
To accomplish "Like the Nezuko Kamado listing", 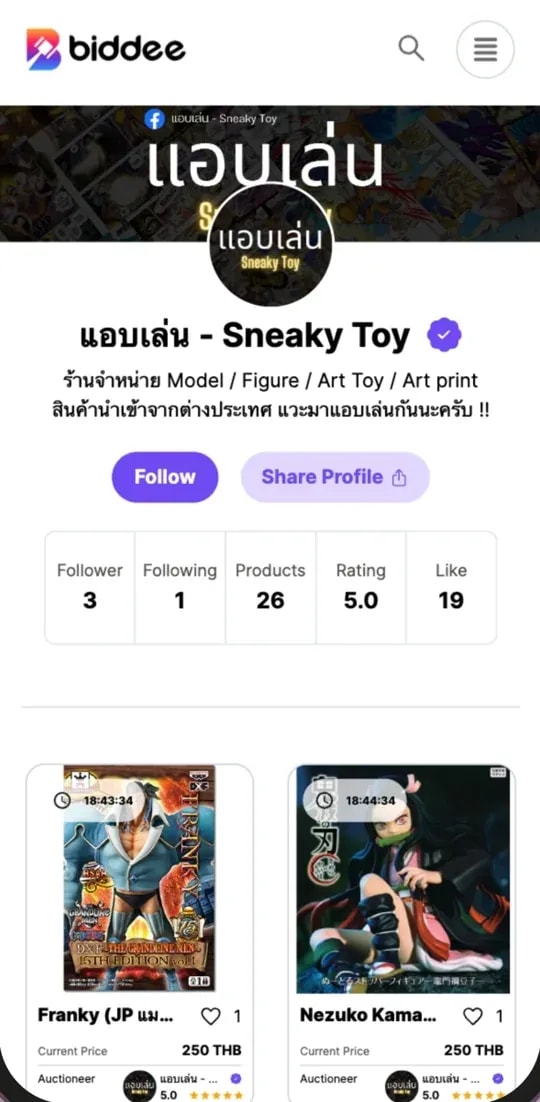I will click(x=472, y=1016).
